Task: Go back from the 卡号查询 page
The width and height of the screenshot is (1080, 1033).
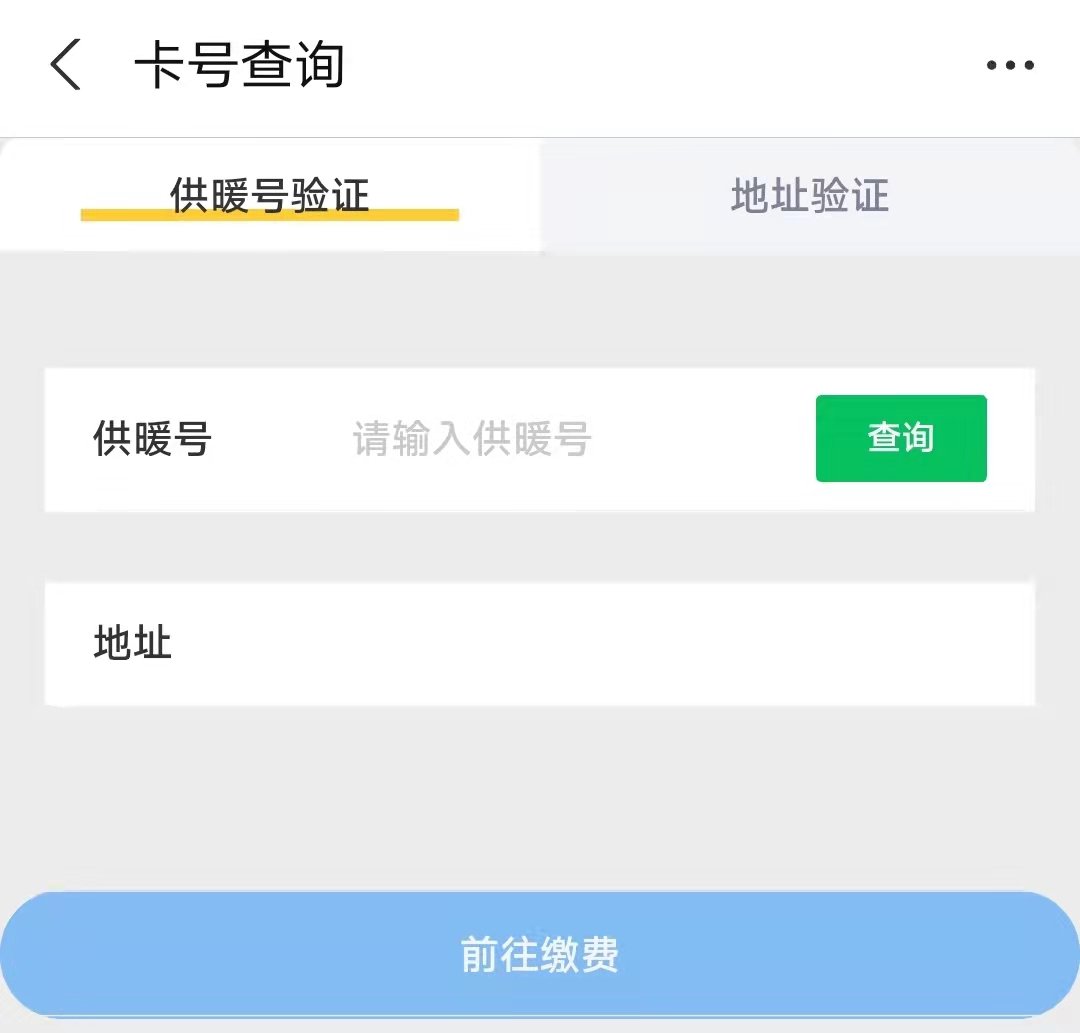Action: coord(66,66)
